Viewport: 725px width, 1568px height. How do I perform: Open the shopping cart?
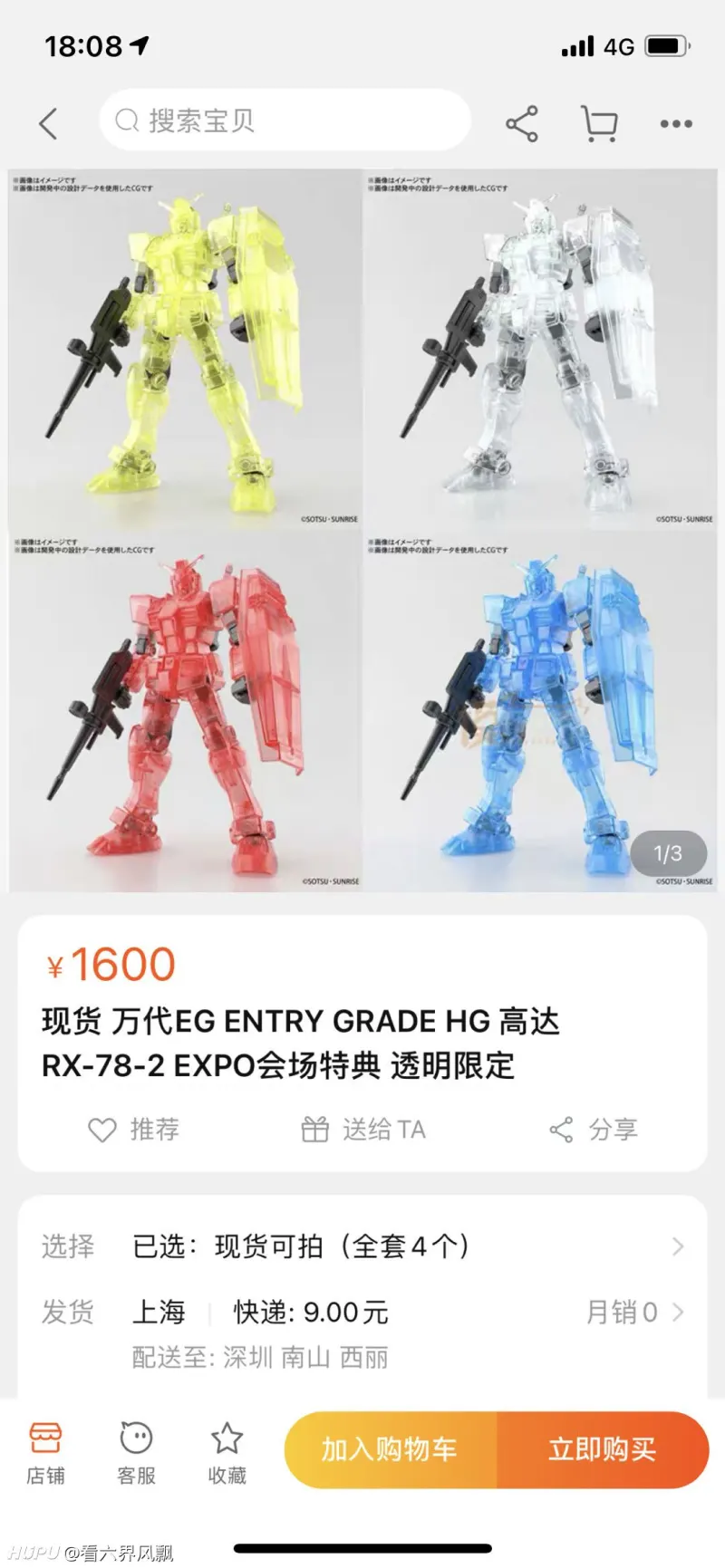point(598,123)
